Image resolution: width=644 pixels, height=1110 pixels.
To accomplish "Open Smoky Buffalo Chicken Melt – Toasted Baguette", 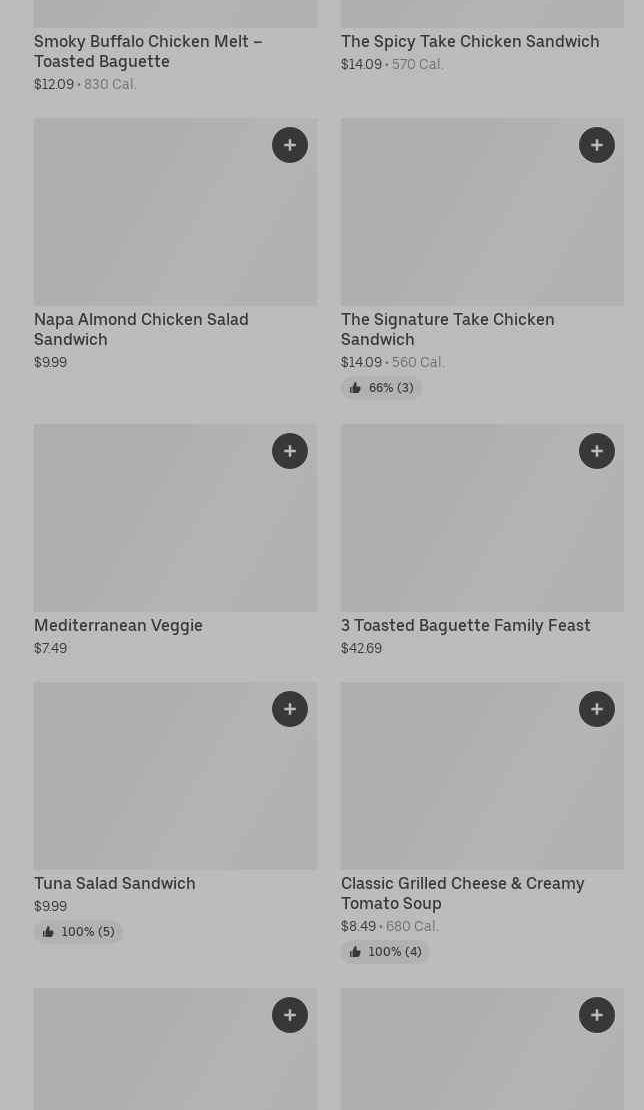I will (x=148, y=51).
